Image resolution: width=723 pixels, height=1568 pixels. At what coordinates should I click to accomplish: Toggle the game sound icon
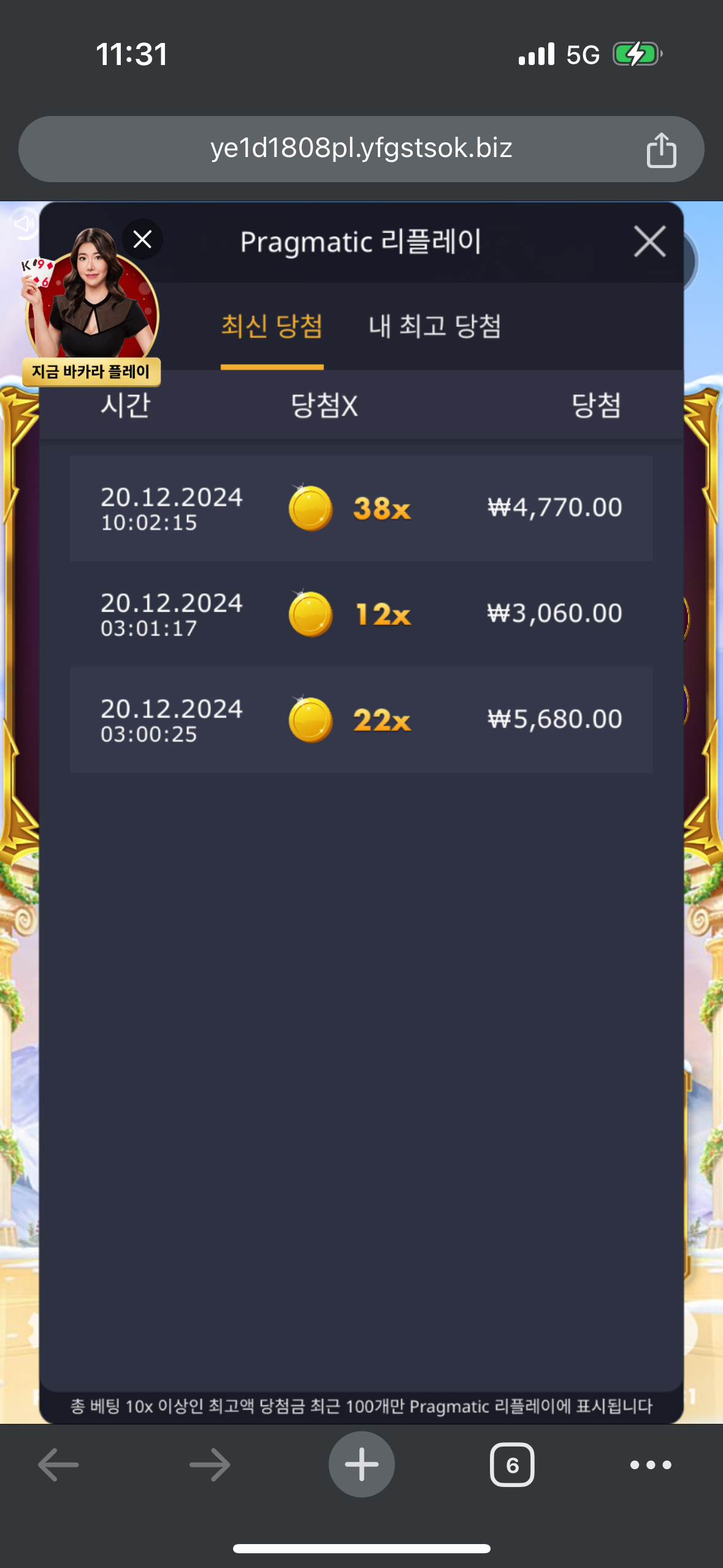tap(25, 224)
